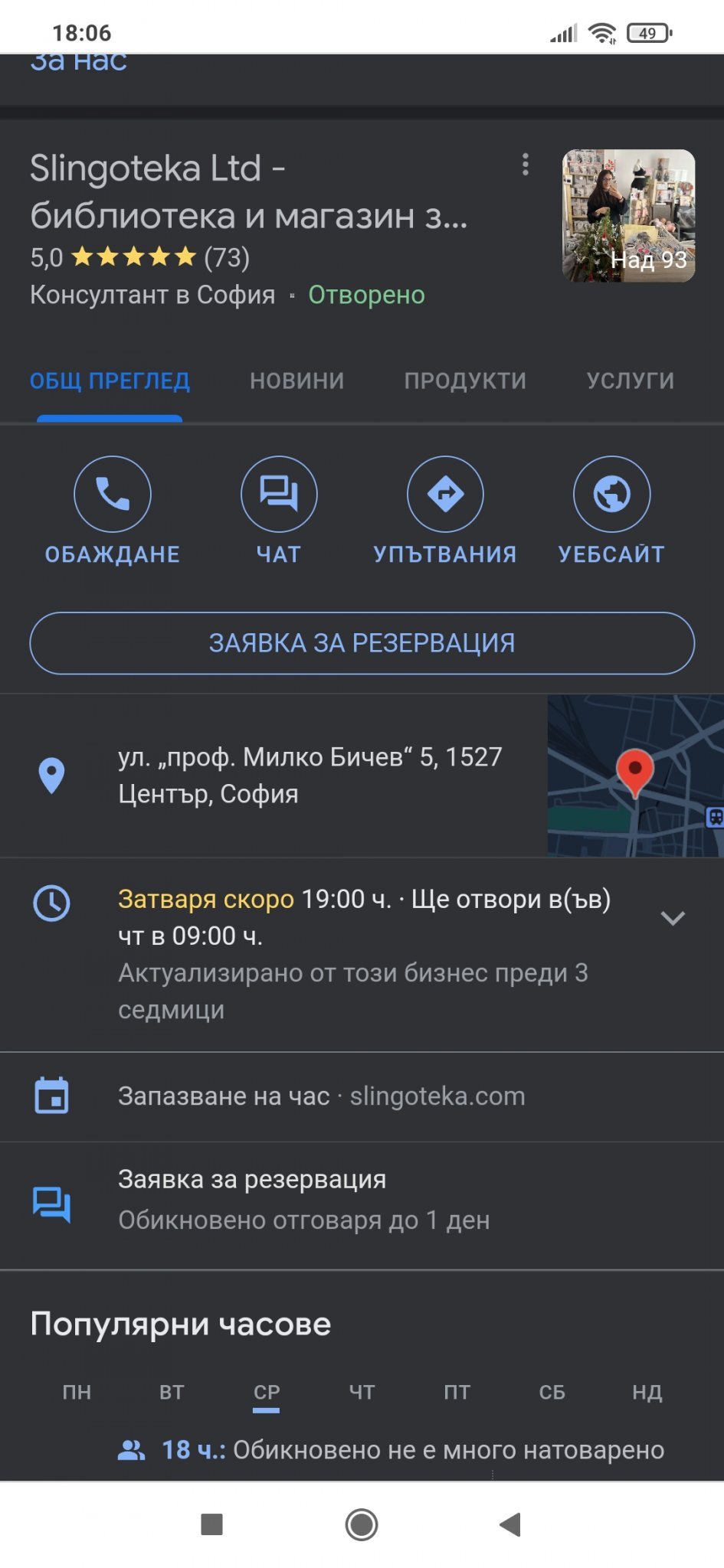Image resolution: width=724 pixels, height=1568 pixels.
Task: Open Заявка за резервация row with reply time
Action: pyautogui.click(x=304, y=1200)
